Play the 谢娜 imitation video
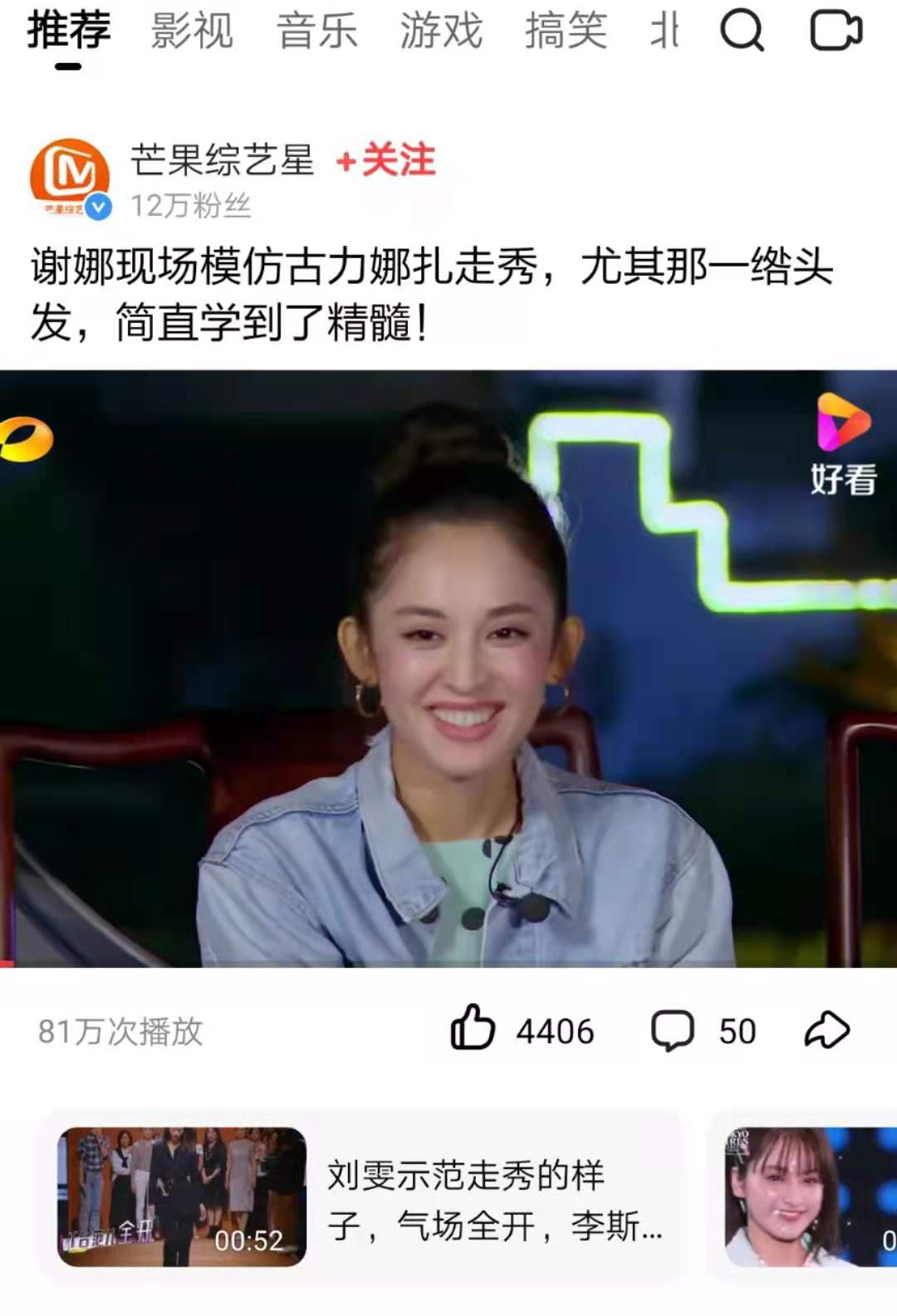897x1316 pixels. coord(448,668)
